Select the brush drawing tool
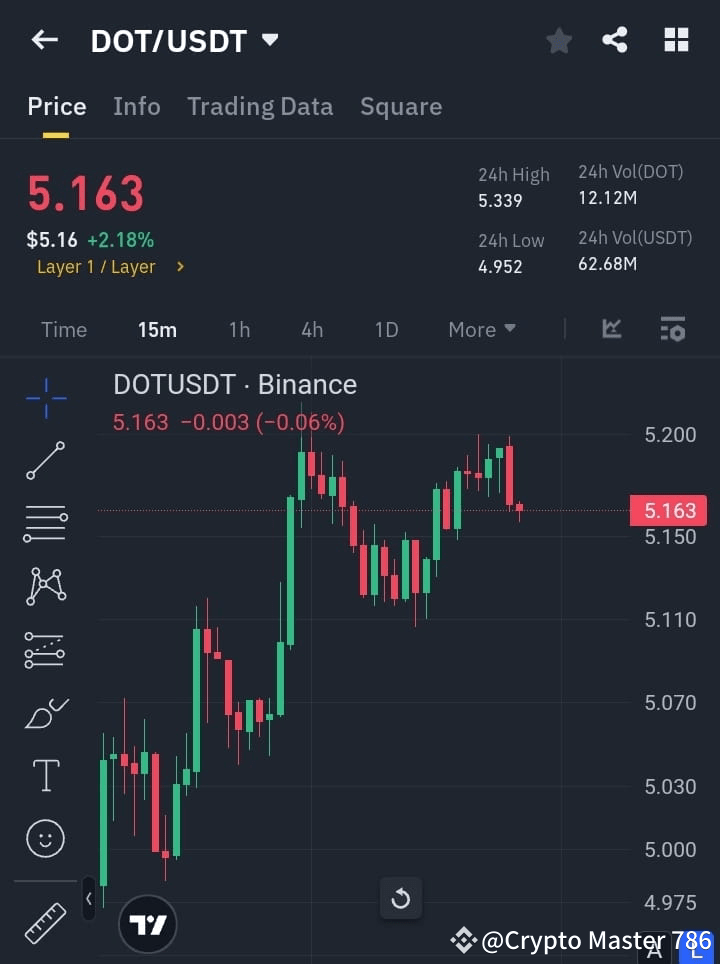Viewport: 720px width, 964px height. [45, 713]
